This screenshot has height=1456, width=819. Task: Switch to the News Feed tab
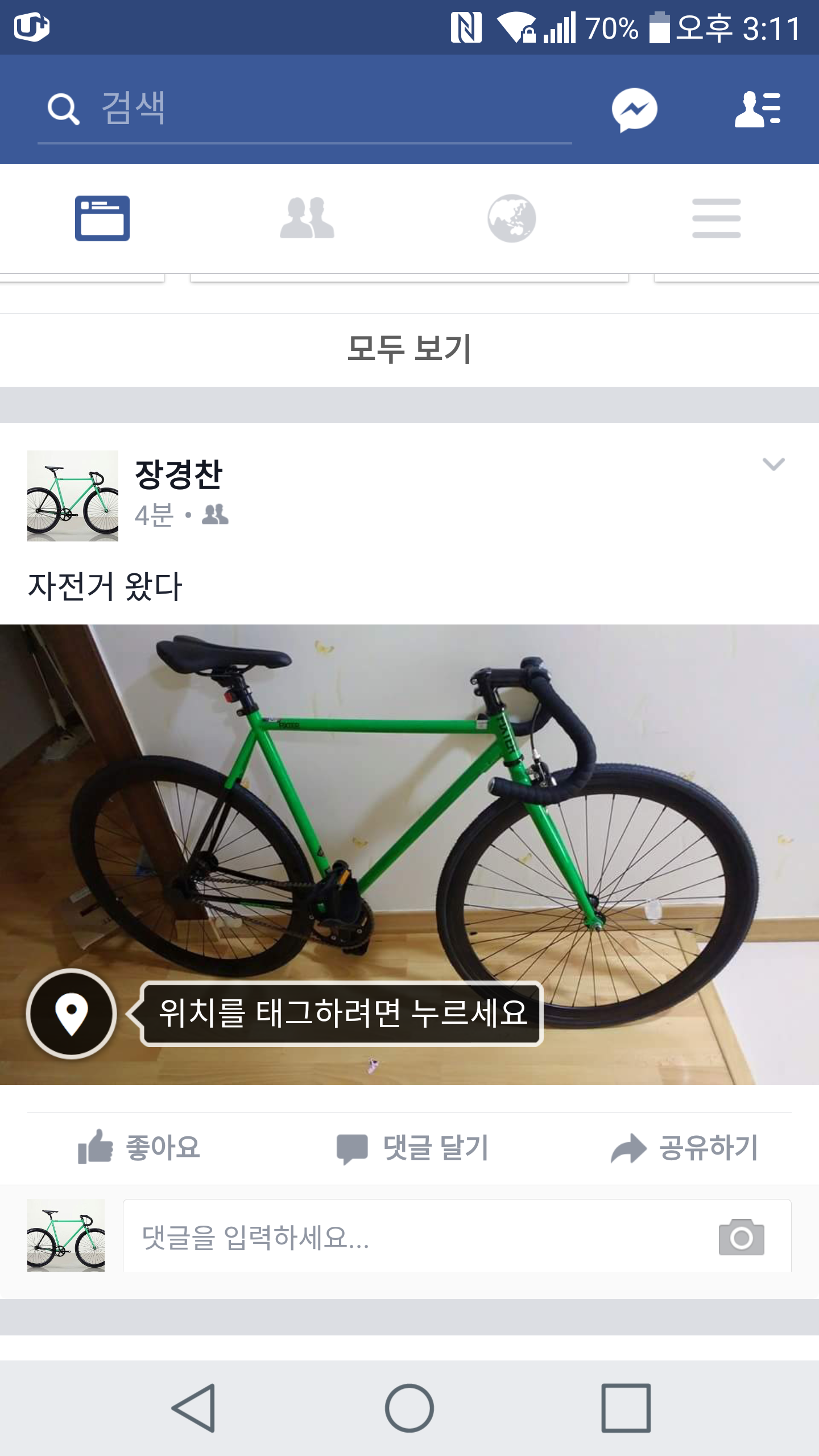(102, 218)
